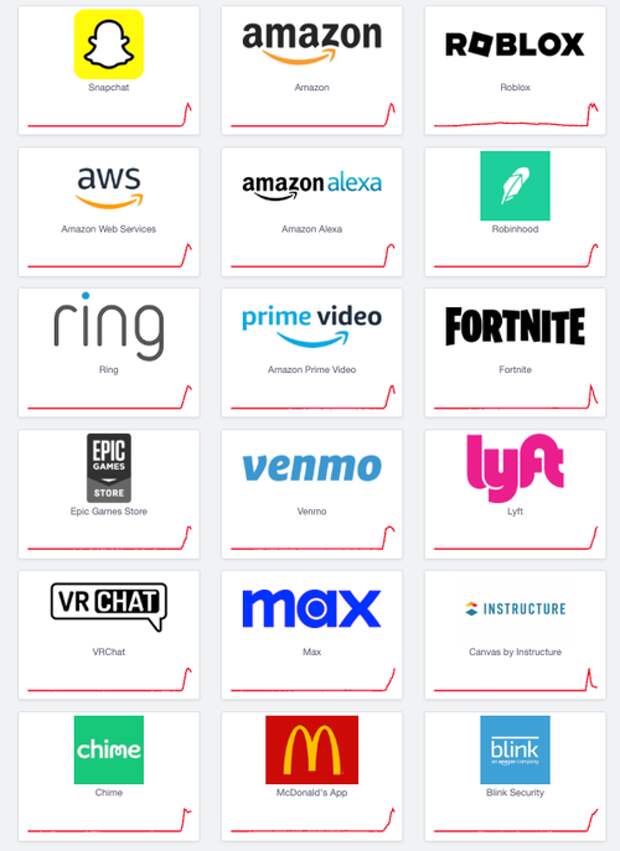Open the Amazon Alexa card
Image resolution: width=620 pixels, height=851 pixels.
[311, 210]
